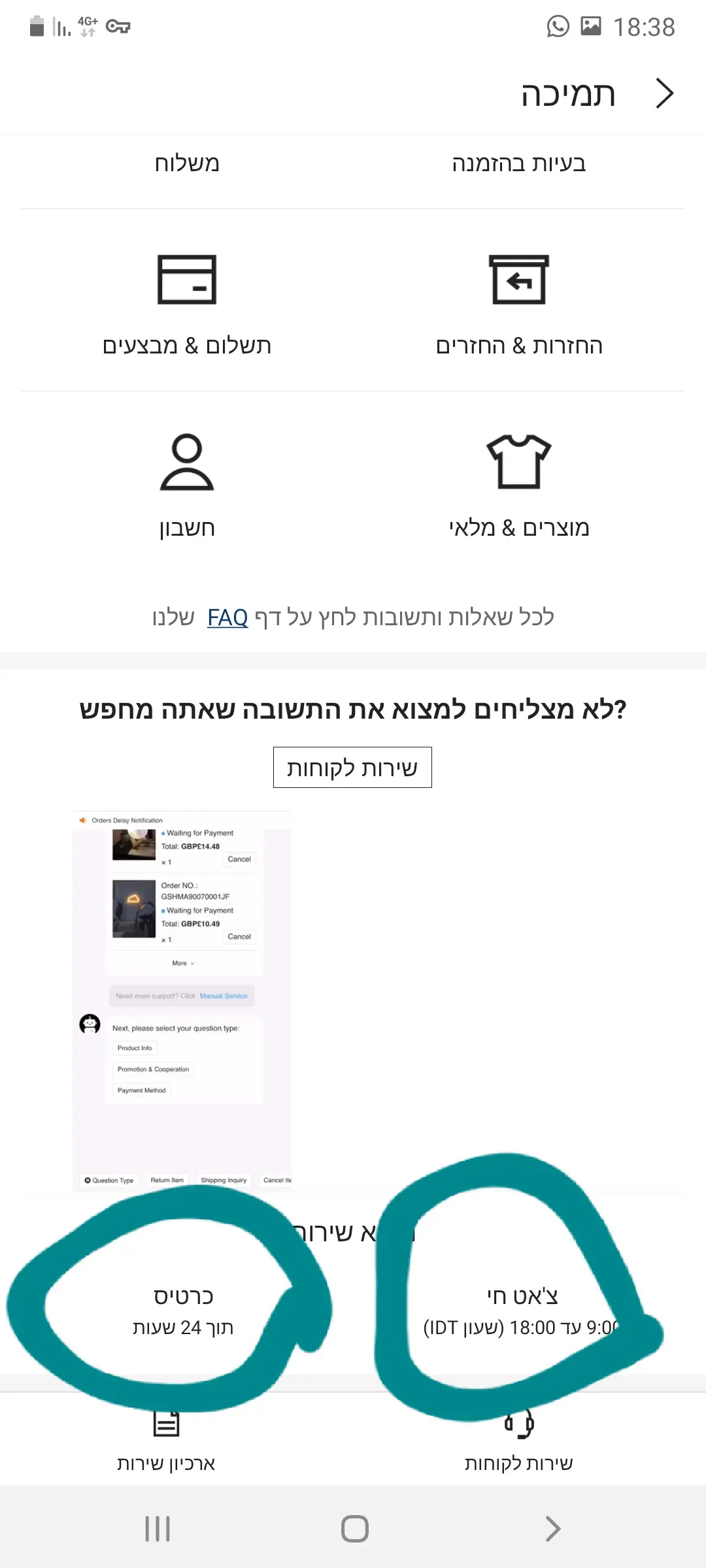
Task: Go back using the arrow beside תמיכה
Action: [x=664, y=93]
